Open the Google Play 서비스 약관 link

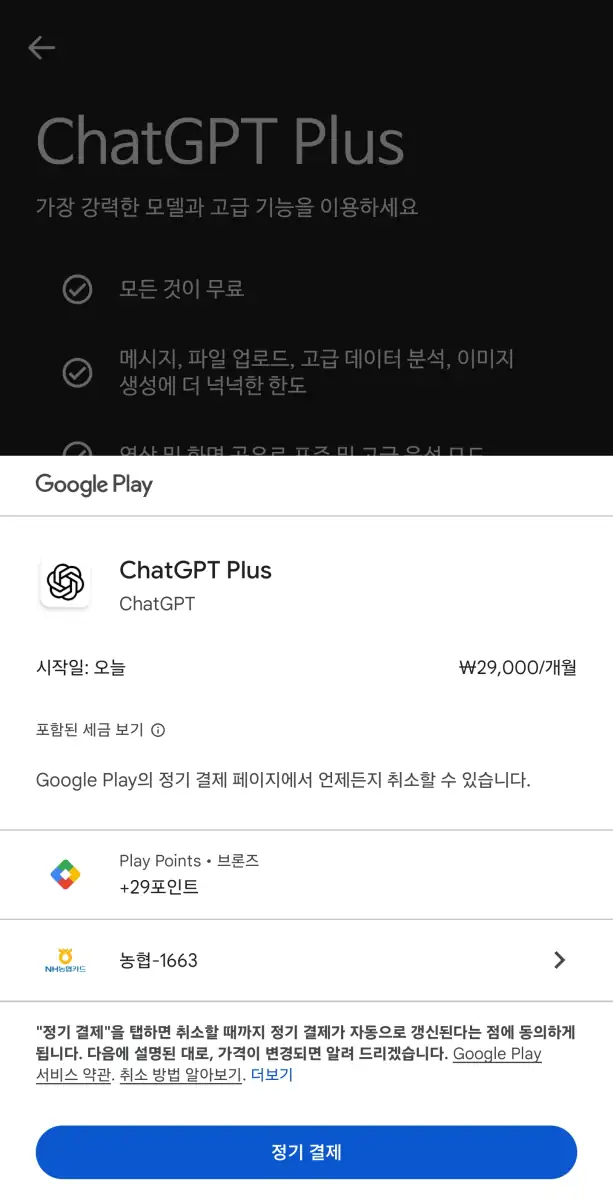pos(496,1054)
